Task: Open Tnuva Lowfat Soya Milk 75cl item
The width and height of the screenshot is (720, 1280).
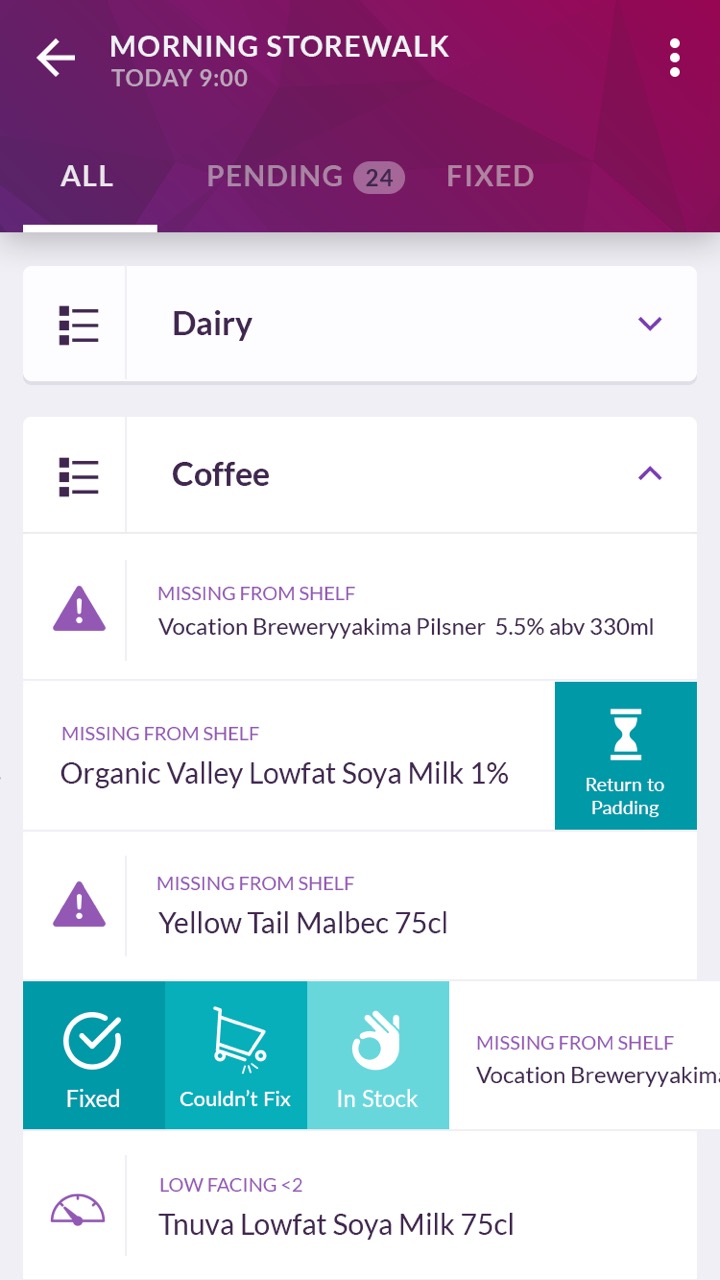Action: 360,1206
